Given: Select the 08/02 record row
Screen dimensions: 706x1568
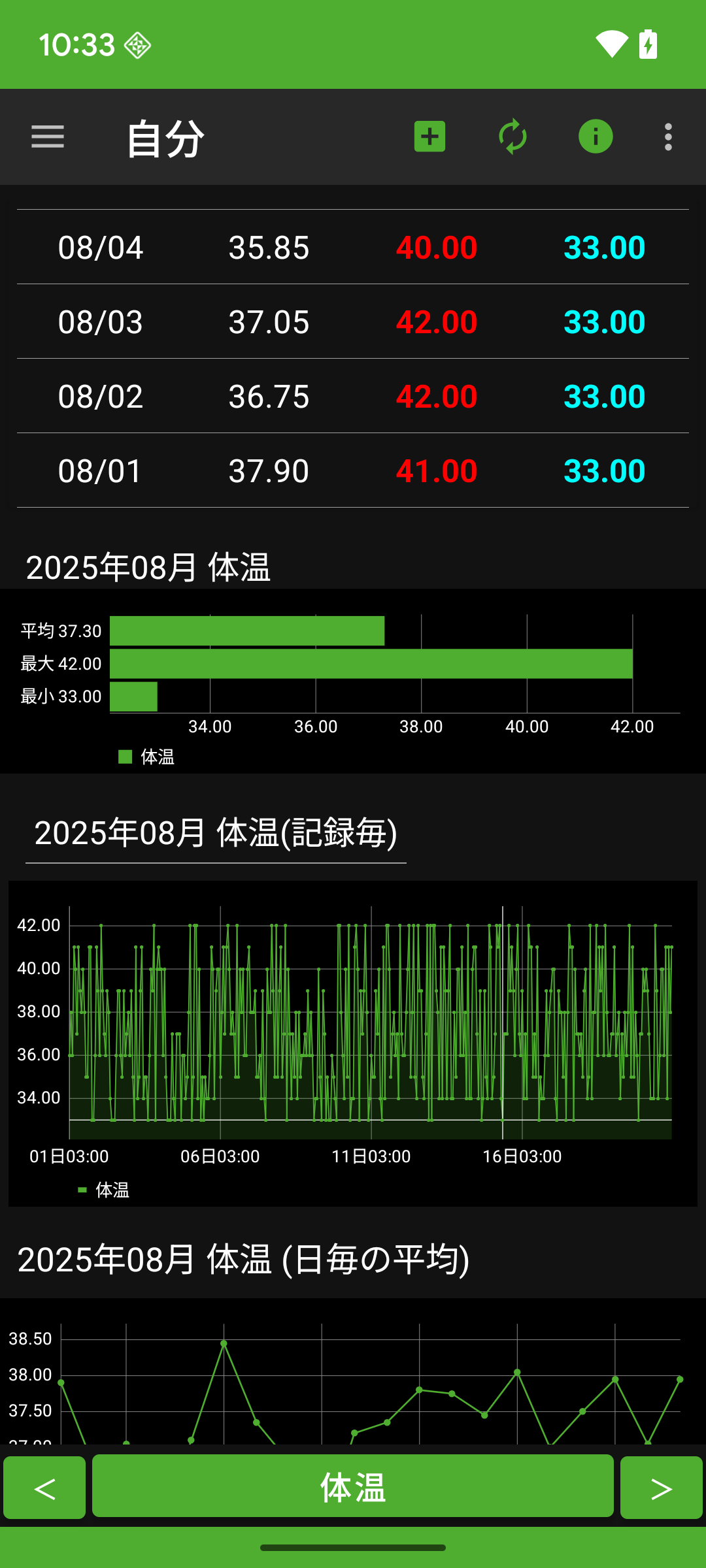Looking at the screenshot, I should pyautogui.click(x=353, y=397).
